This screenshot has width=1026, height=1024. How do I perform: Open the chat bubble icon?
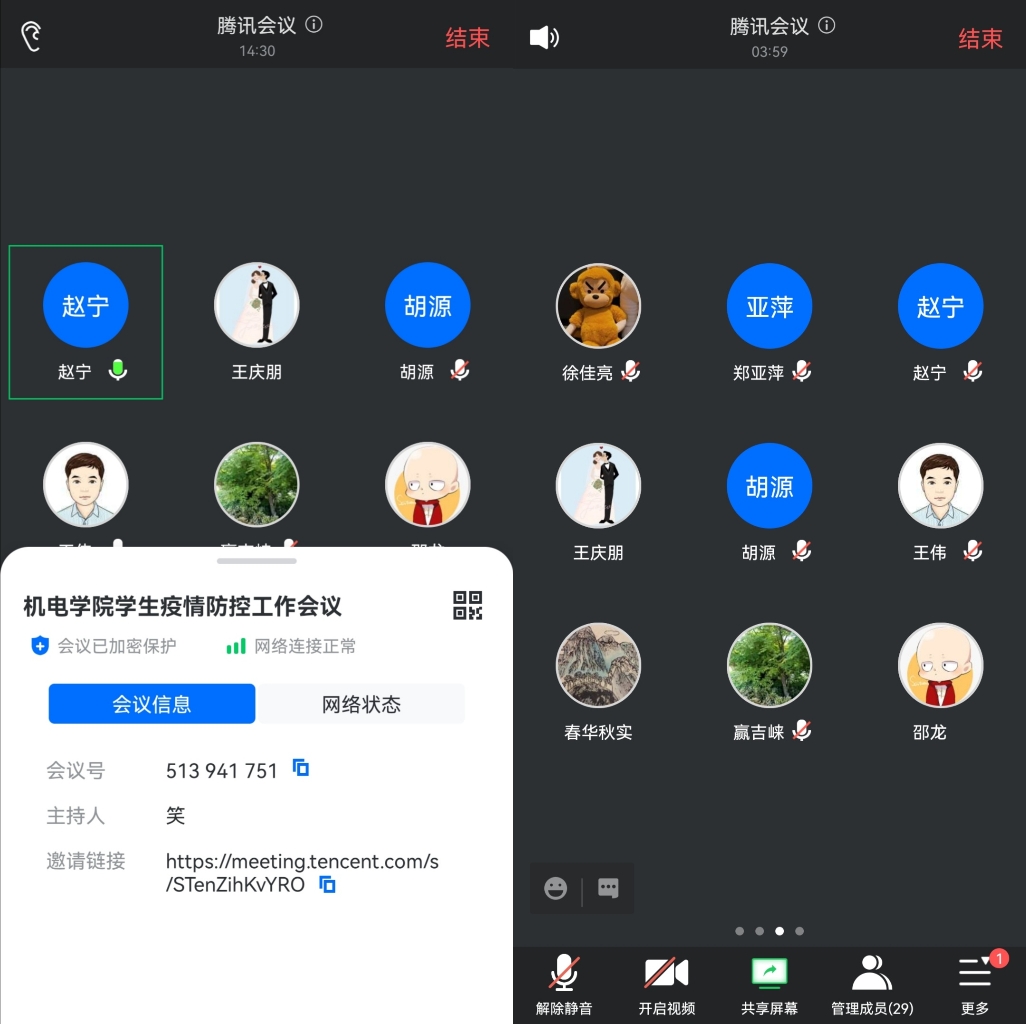608,888
